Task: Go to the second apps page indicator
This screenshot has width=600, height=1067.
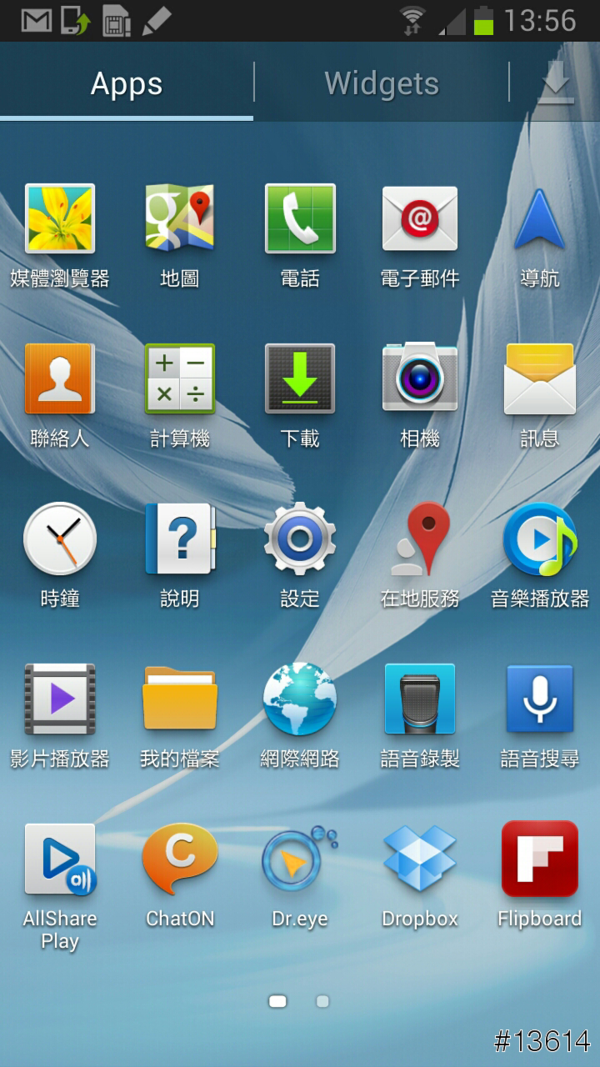Action: point(322,1000)
